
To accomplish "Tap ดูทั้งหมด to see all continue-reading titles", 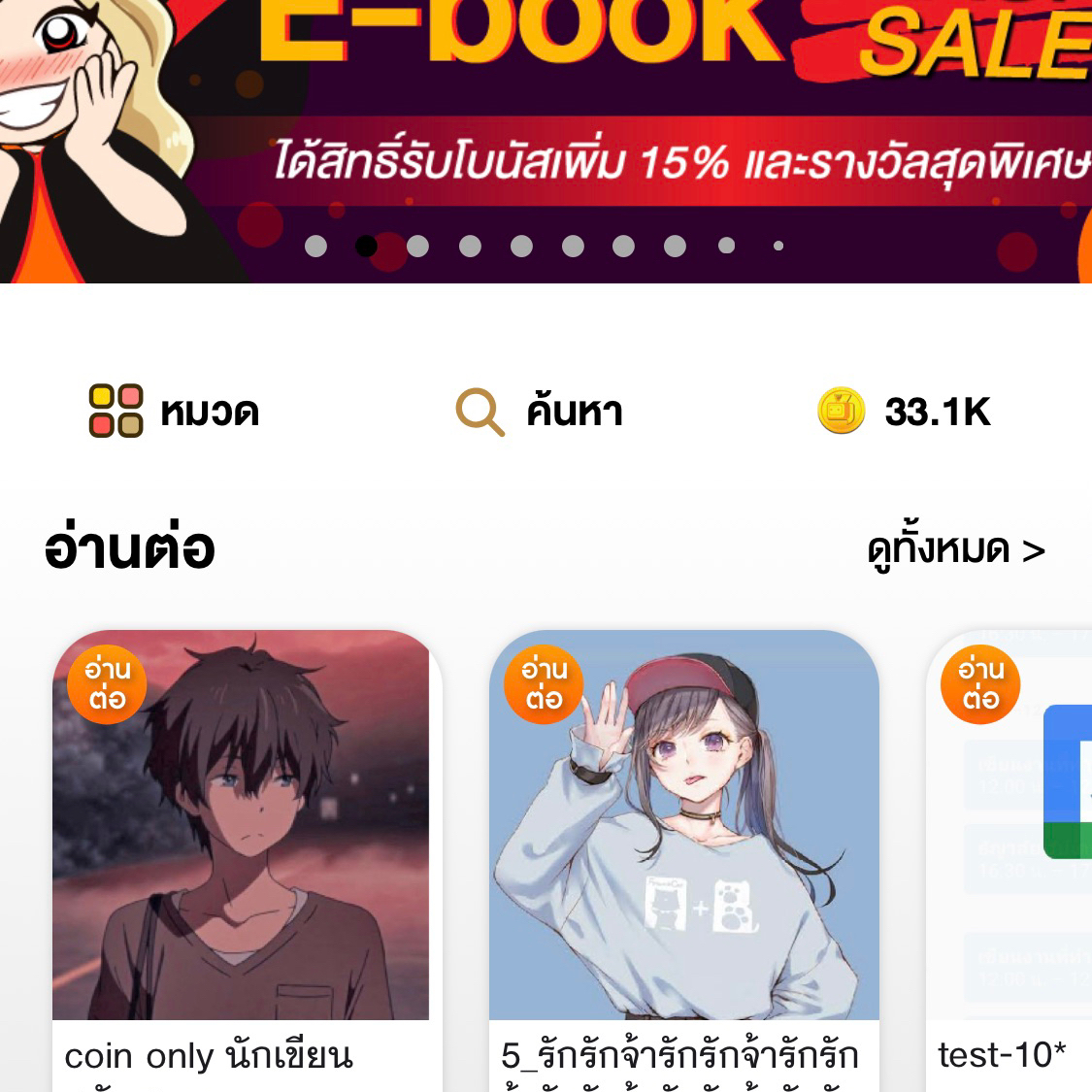I will click(x=955, y=550).
